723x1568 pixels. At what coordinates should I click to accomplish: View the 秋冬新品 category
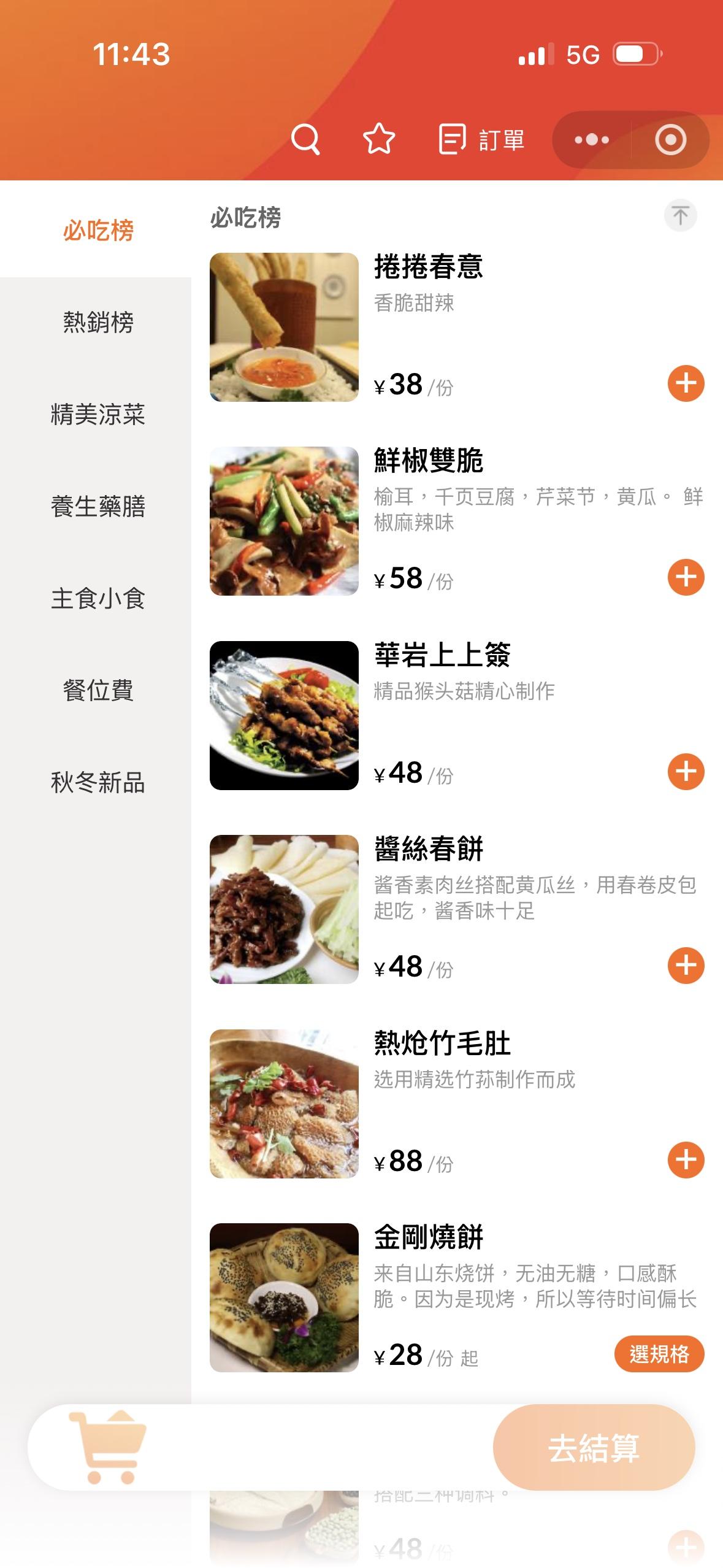click(x=98, y=782)
